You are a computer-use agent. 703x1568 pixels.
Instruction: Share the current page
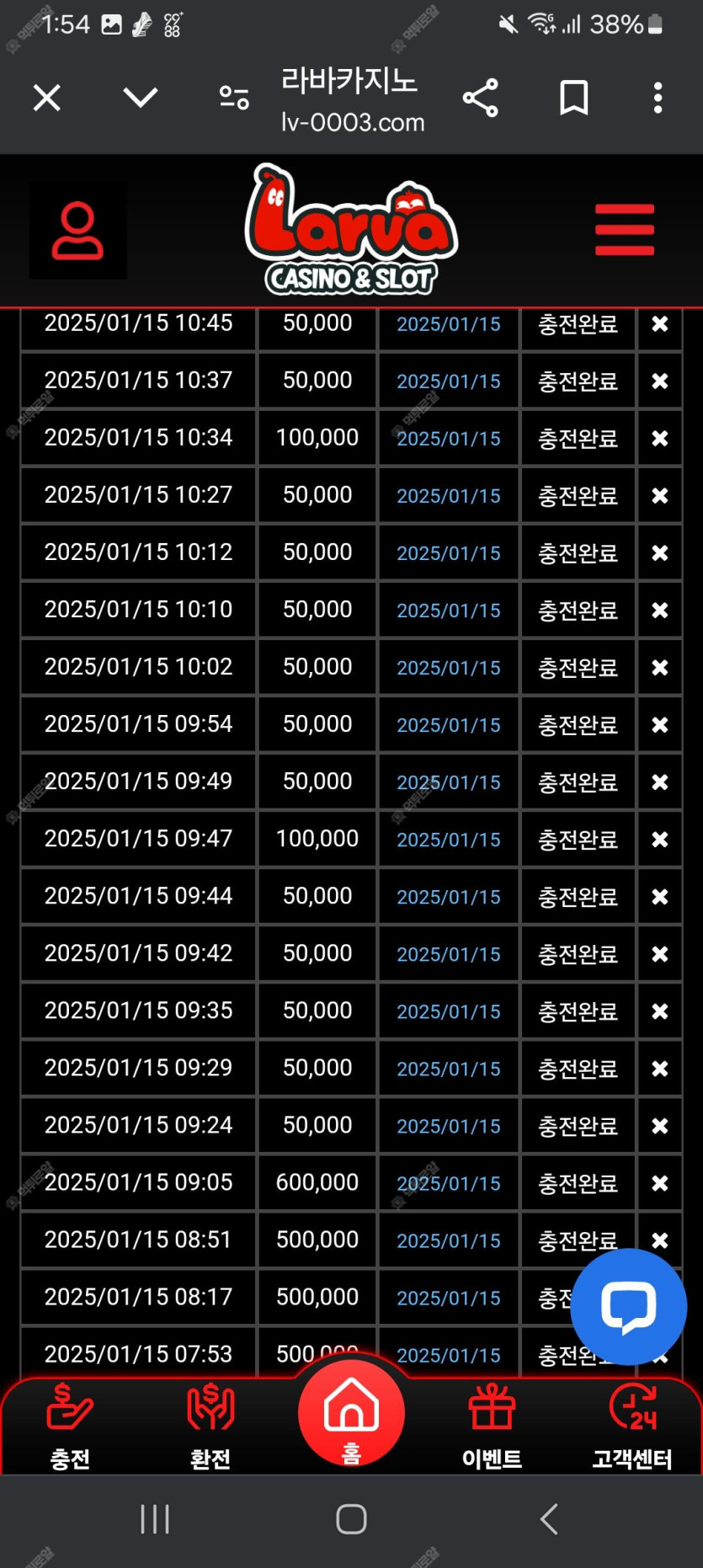tap(481, 98)
